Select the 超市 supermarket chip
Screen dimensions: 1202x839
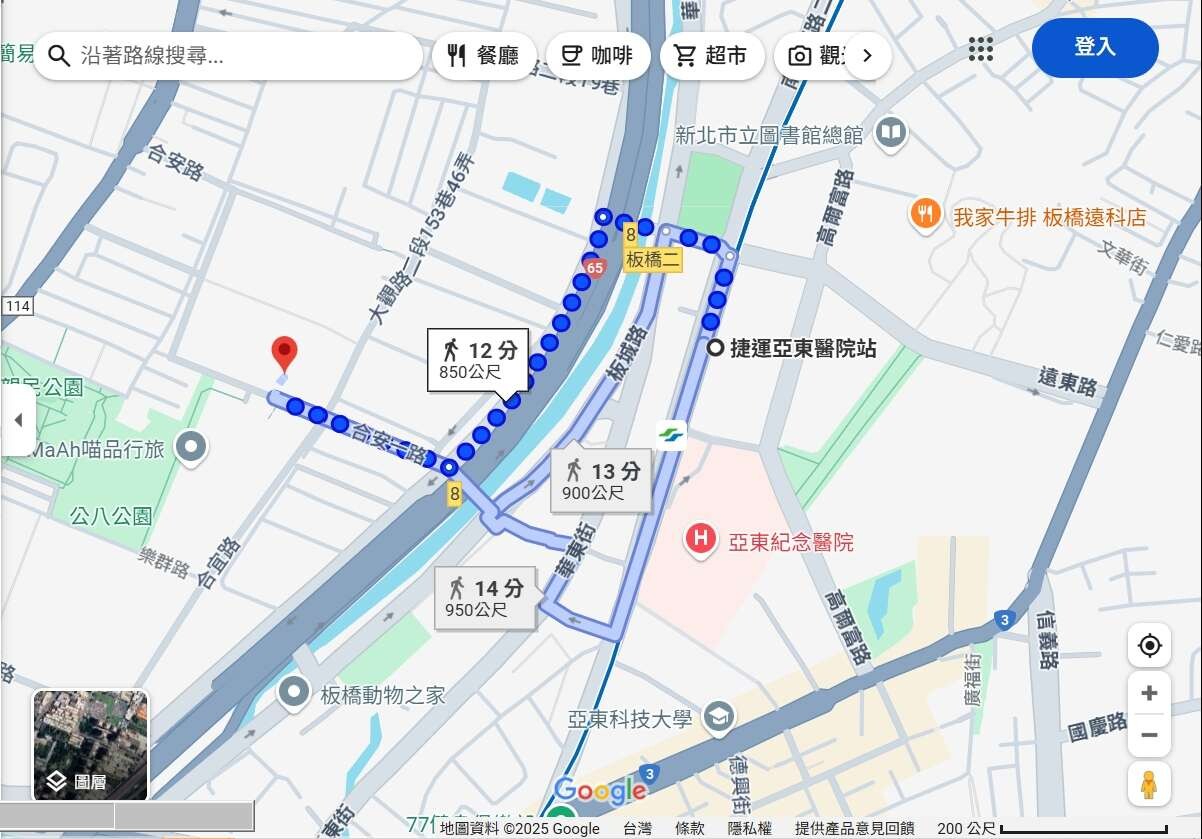712,56
